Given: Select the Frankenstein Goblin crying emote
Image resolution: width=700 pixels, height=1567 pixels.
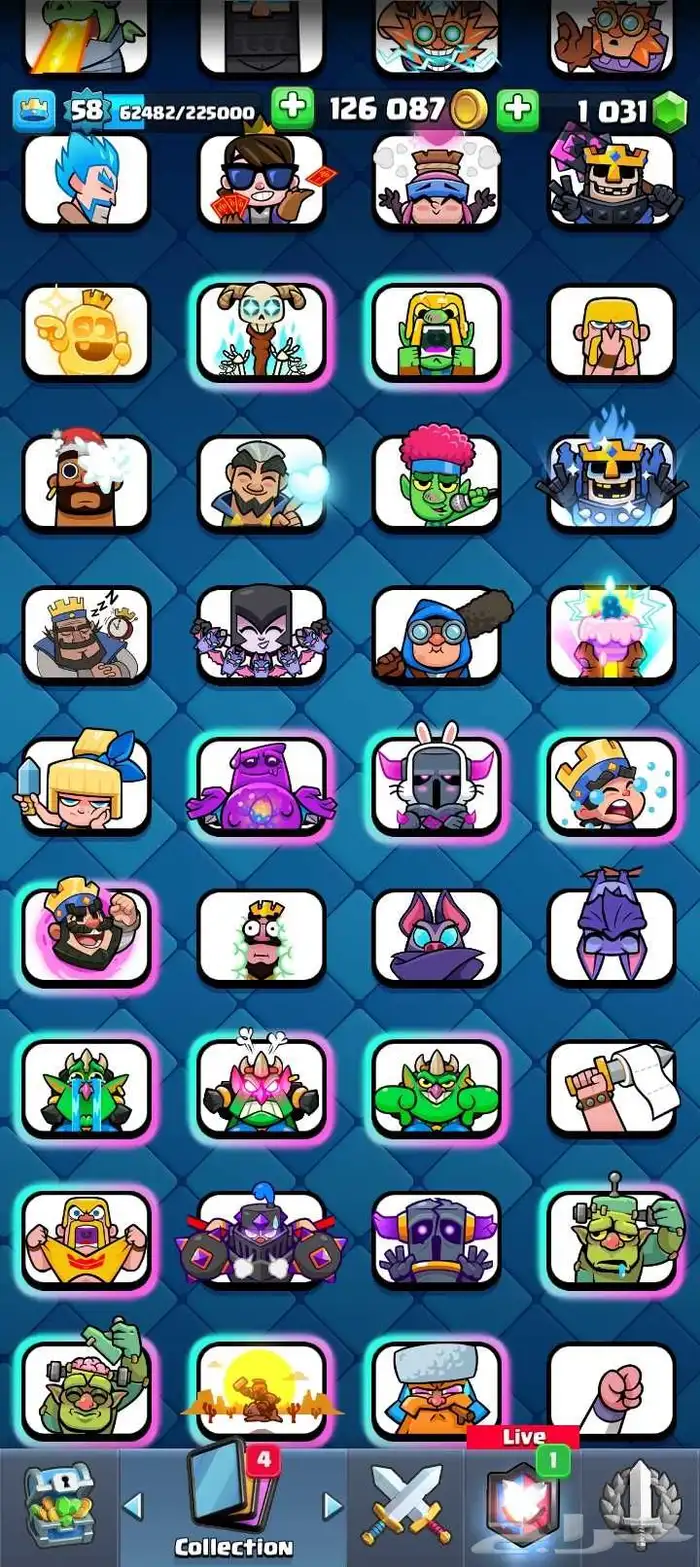Looking at the screenshot, I should pyautogui.click(x=611, y=1240).
